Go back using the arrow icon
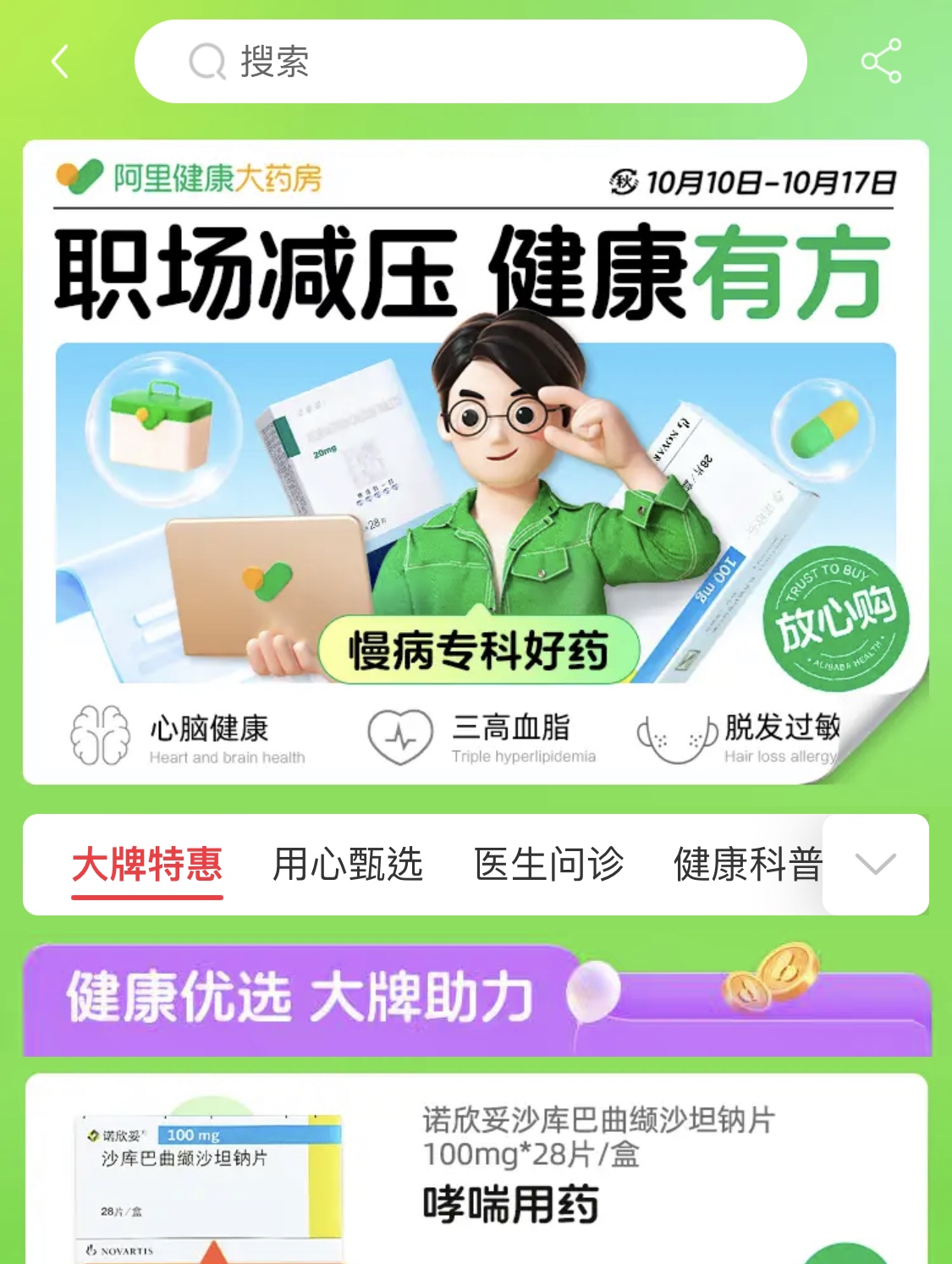This screenshot has width=952, height=1264. [x=60, y=62]
